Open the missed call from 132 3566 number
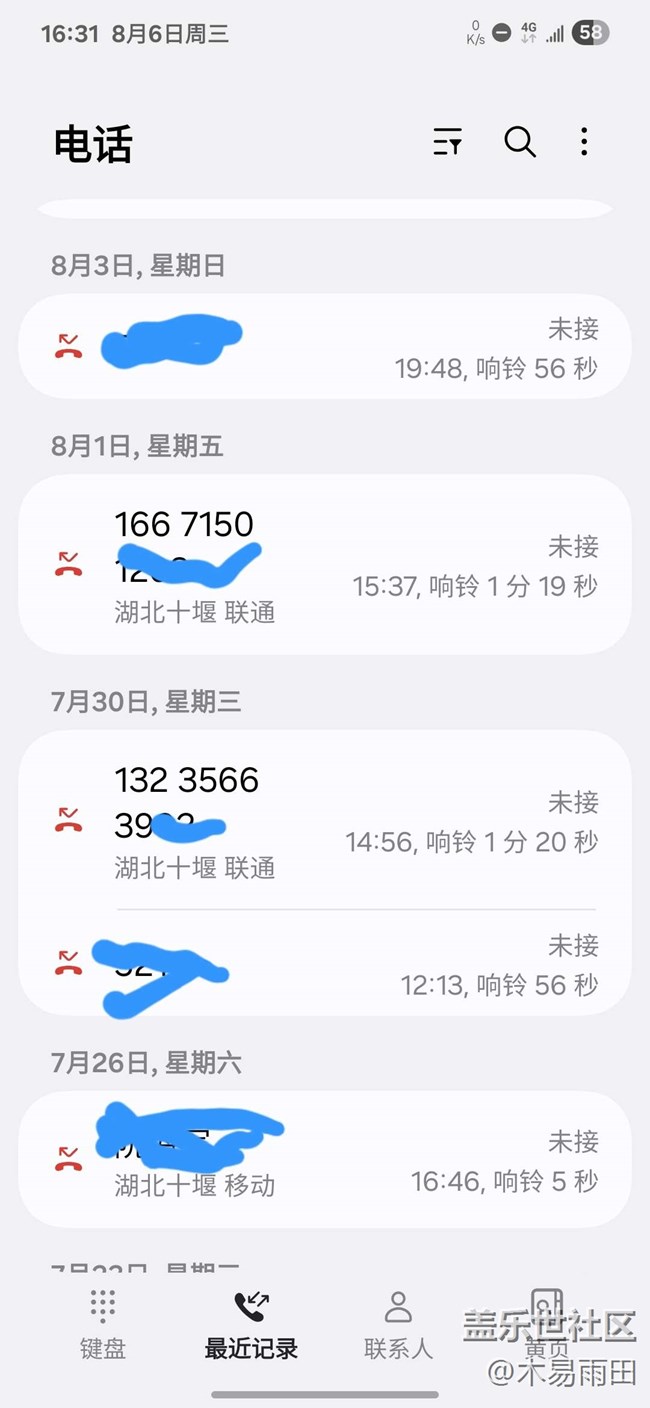The image size is (650, 1408). click(x=325, y=820)
